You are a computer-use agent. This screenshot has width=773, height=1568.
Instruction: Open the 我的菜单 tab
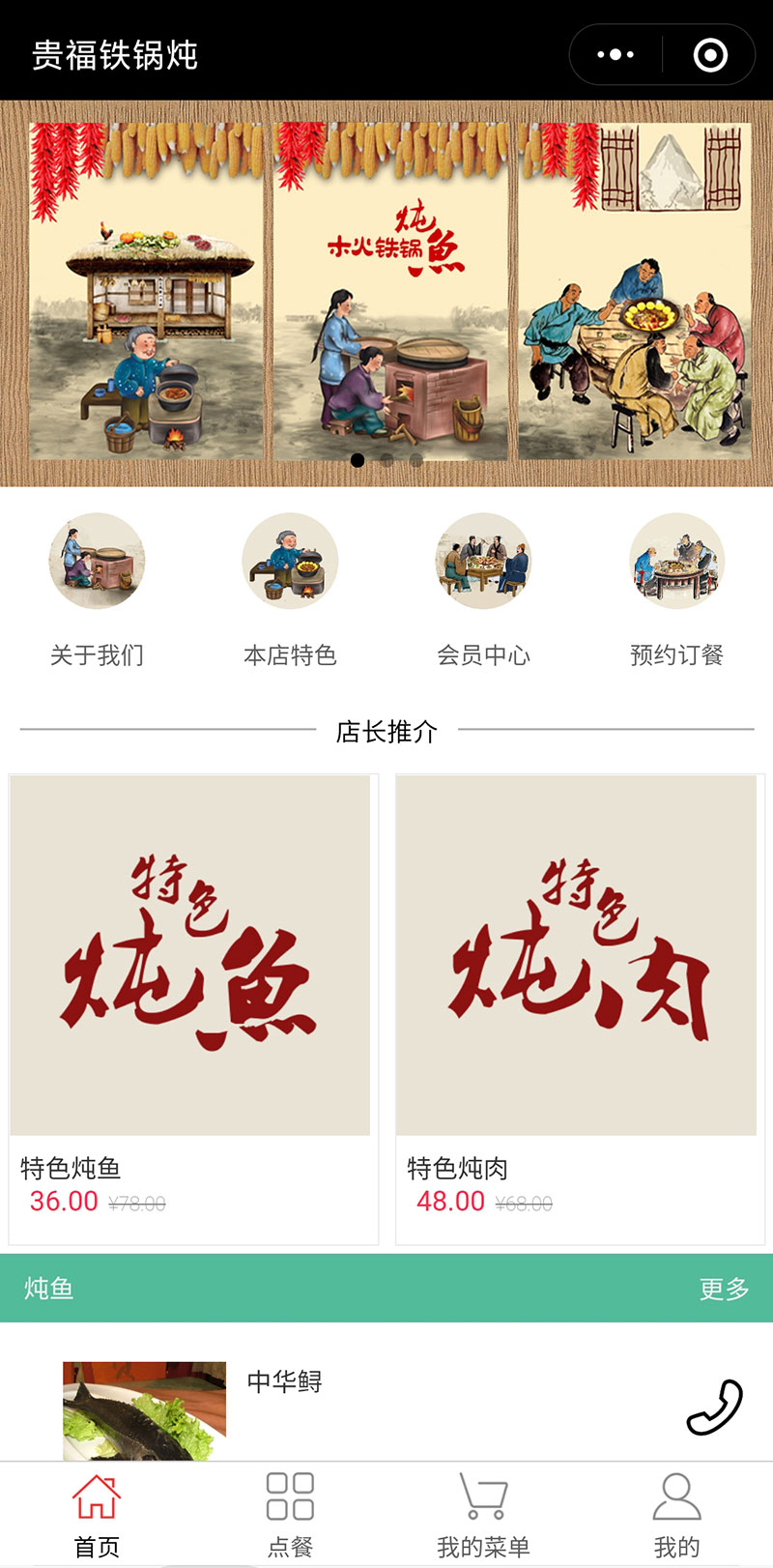click(483, 1515)
